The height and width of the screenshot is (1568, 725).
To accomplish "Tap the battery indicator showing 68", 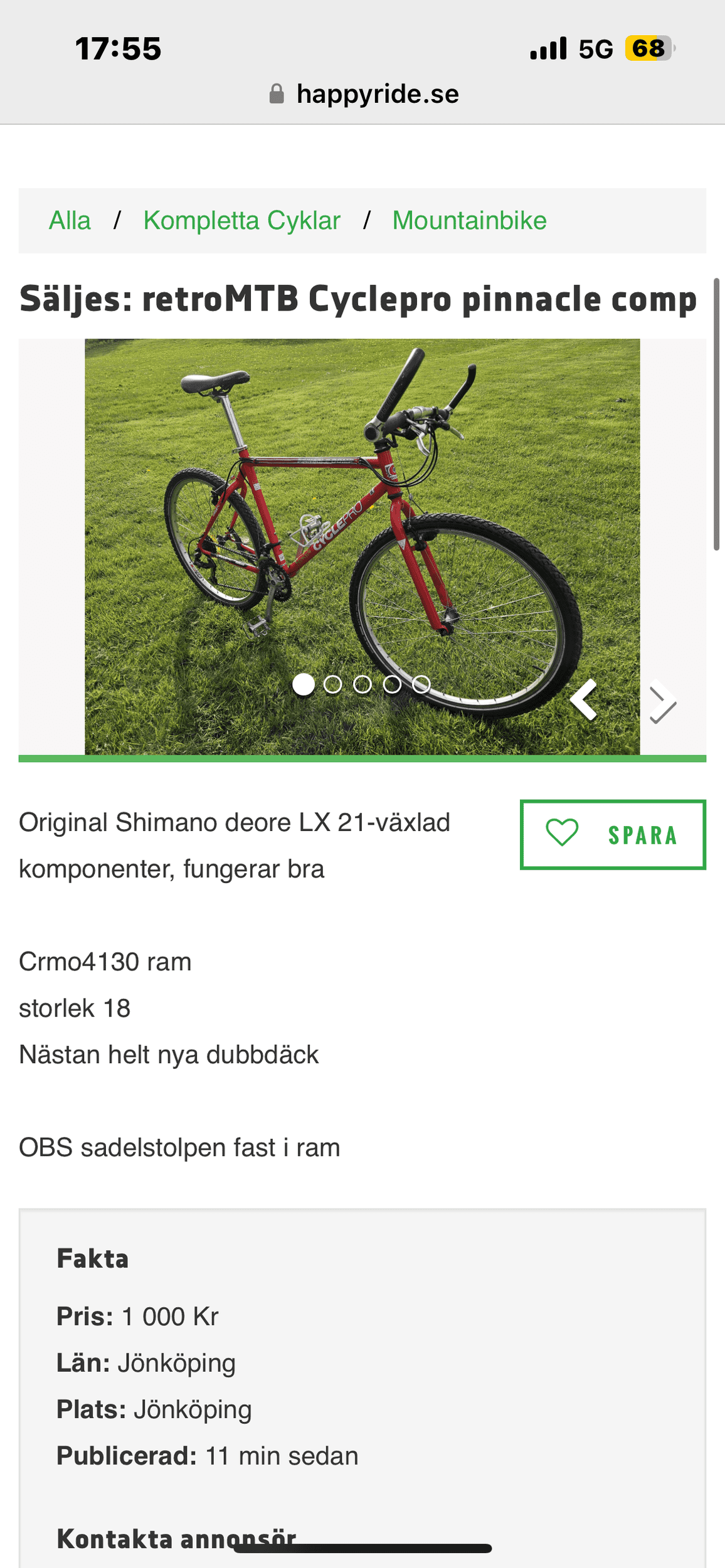I will click(x=647, y=49).
